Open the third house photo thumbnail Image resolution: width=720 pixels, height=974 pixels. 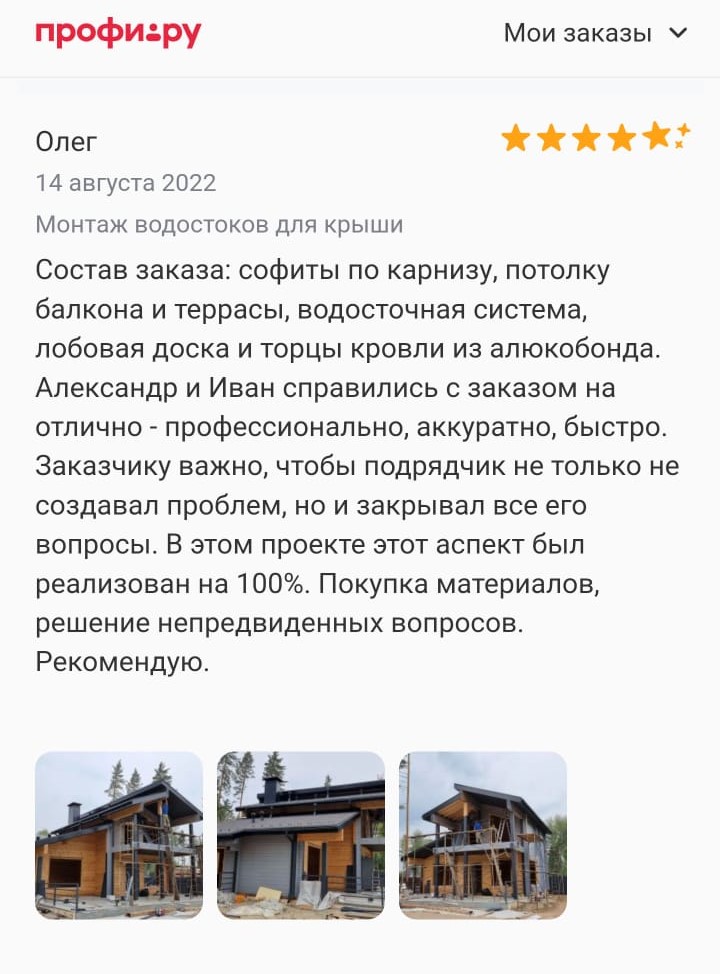coord(483,835)
